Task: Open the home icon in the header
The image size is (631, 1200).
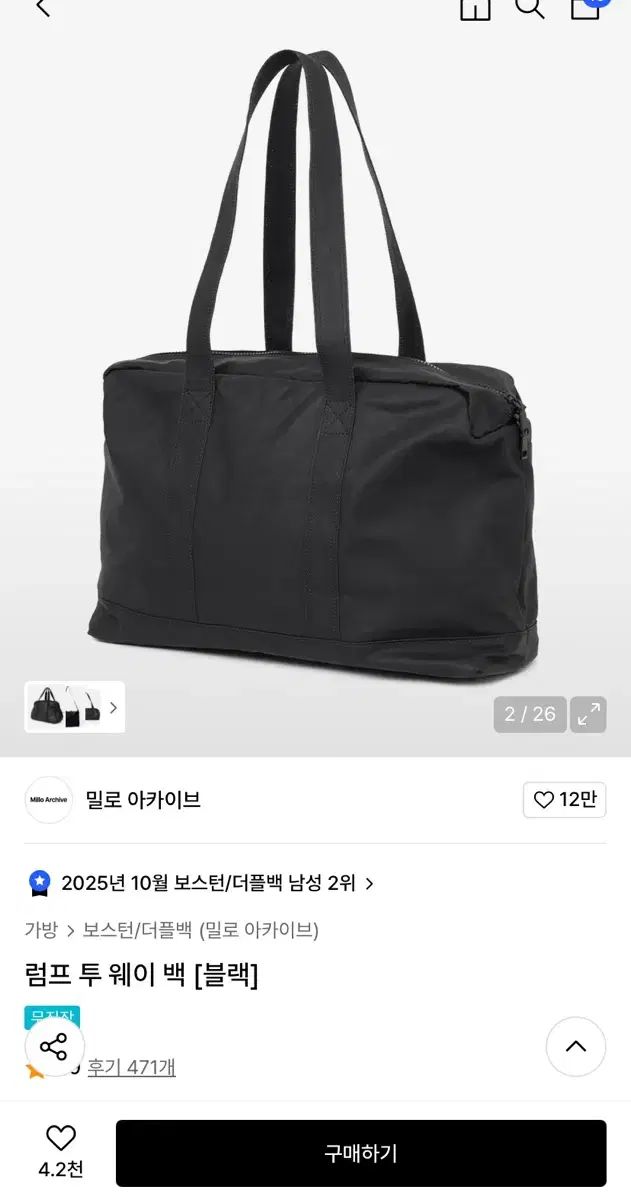Action: coord(475,9)
